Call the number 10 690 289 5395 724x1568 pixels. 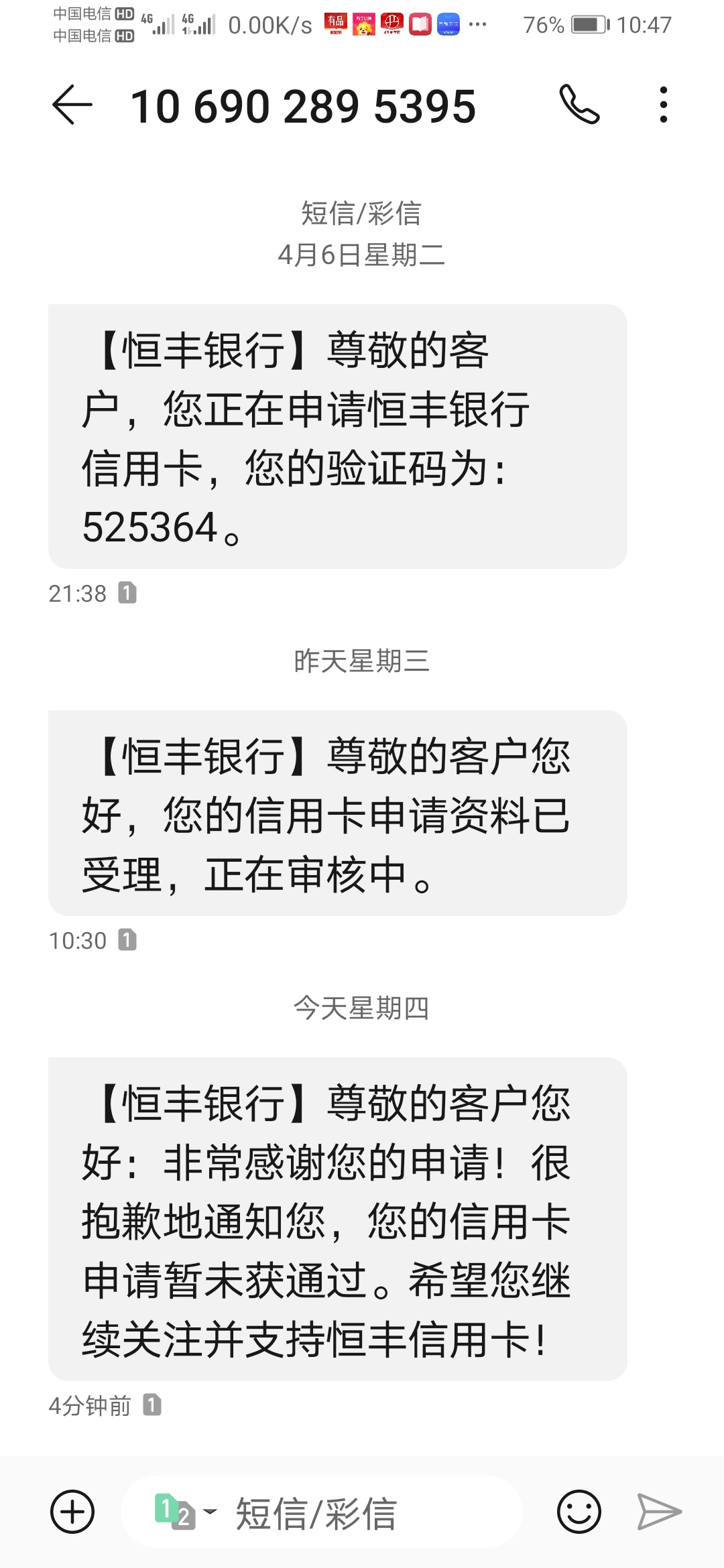(579, 105)
